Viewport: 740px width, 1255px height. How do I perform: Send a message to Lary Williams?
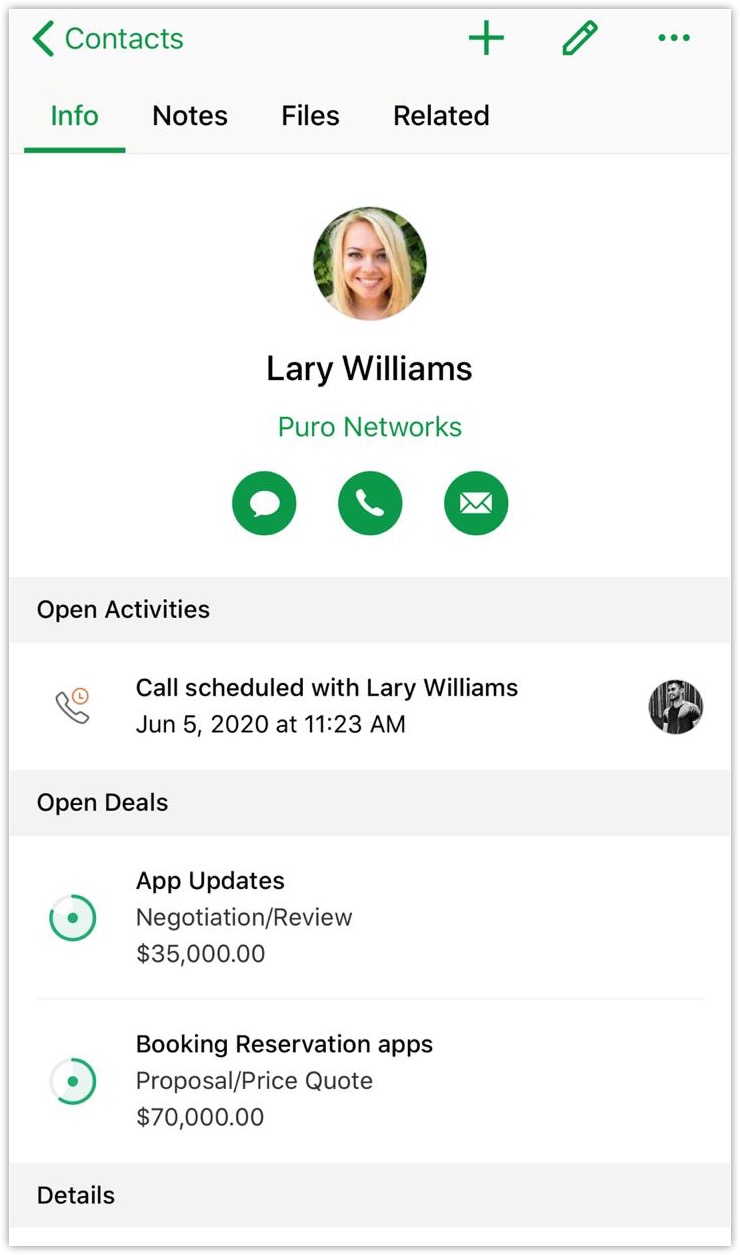coord(264,503)
